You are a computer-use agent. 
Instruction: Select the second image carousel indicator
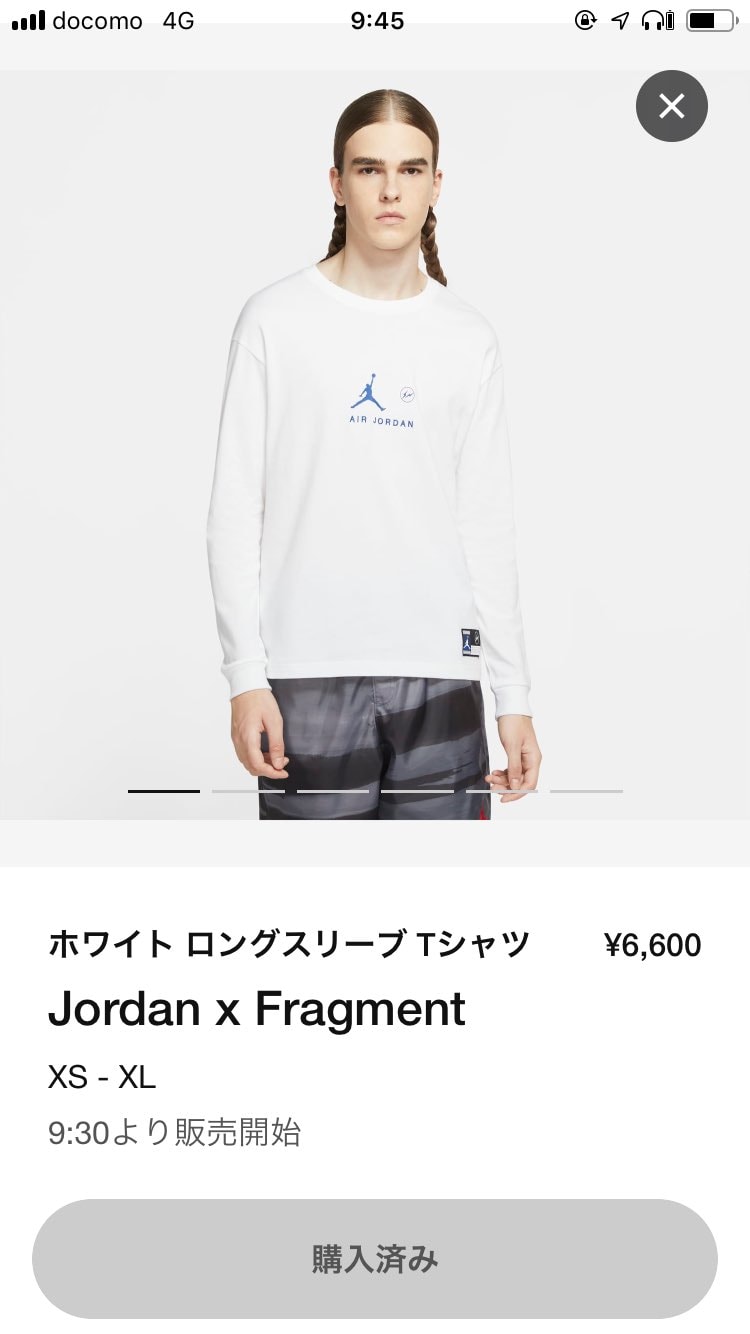pyautogui.click(x=248, y=790)
